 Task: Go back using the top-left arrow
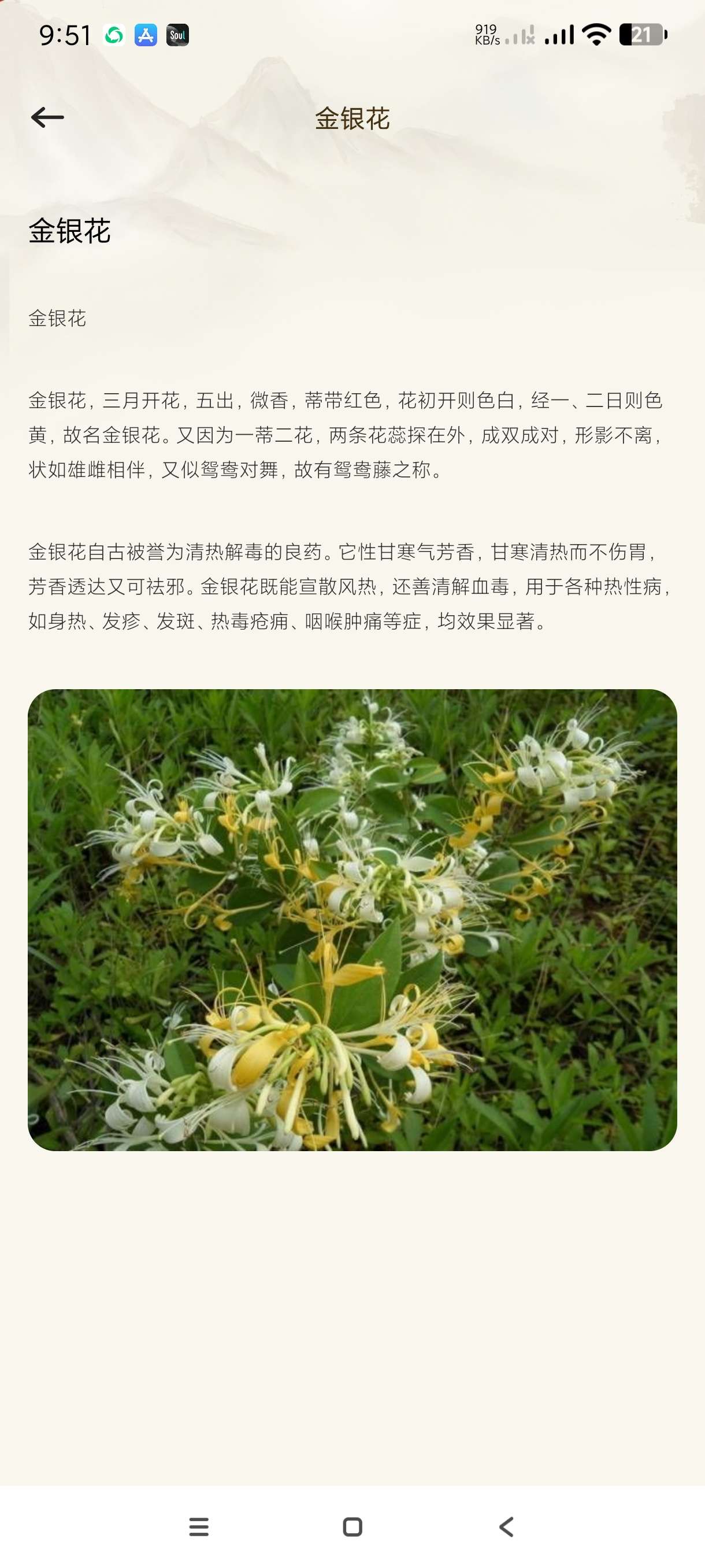[47, 117]
